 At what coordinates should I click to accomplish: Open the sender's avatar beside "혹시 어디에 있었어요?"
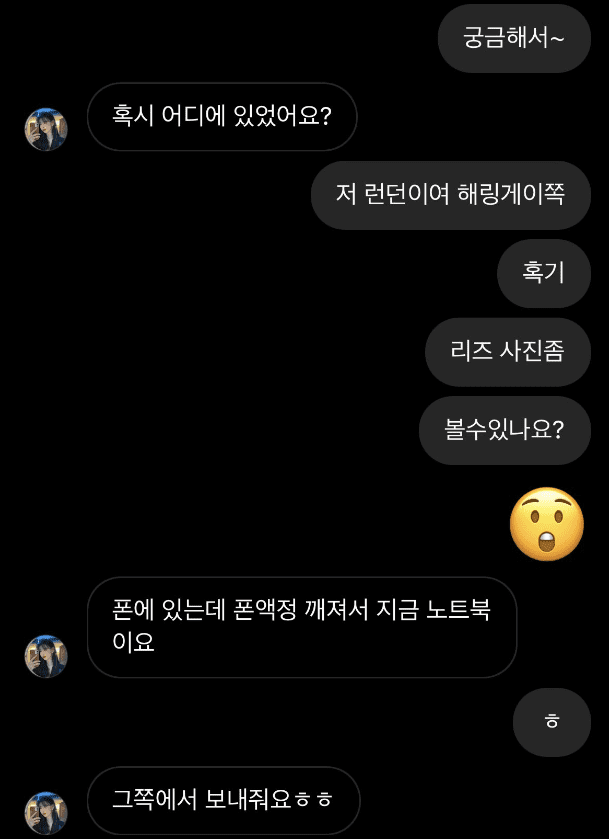[x=46, y=129]
